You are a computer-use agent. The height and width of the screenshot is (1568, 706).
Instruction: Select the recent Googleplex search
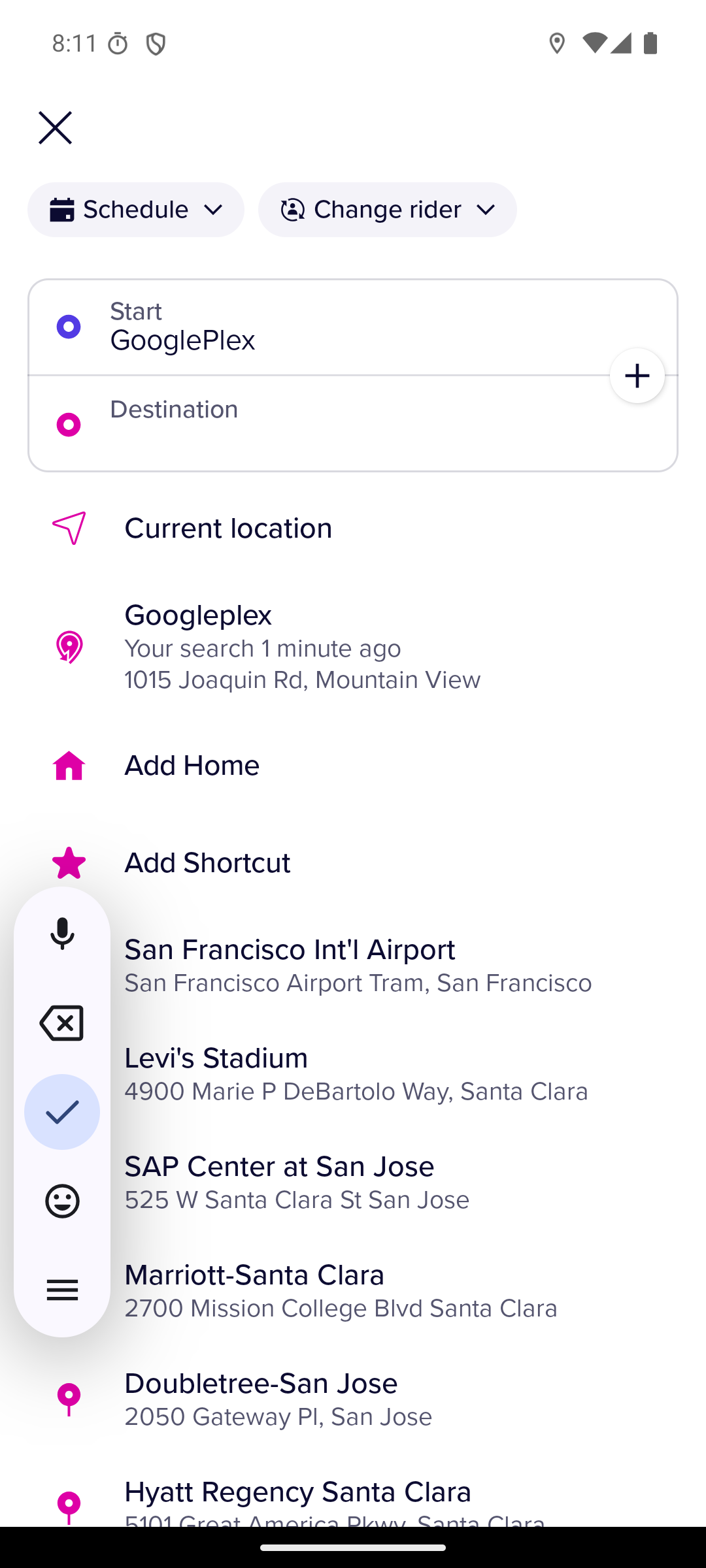click(x=353, y=647)
